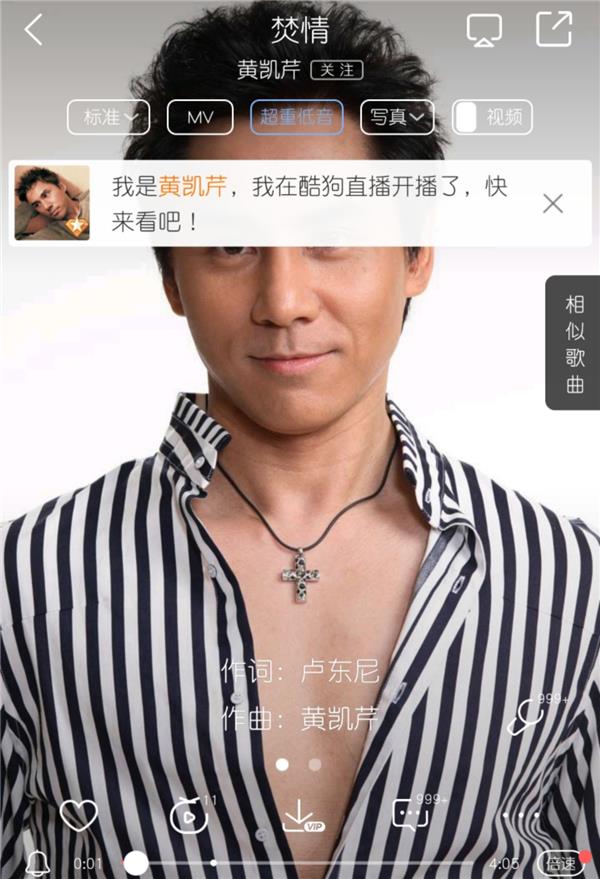The height and width of the screenshot is (879, 600).
Task: Open the 倍速 playback speed option
Action: (560, 863)
